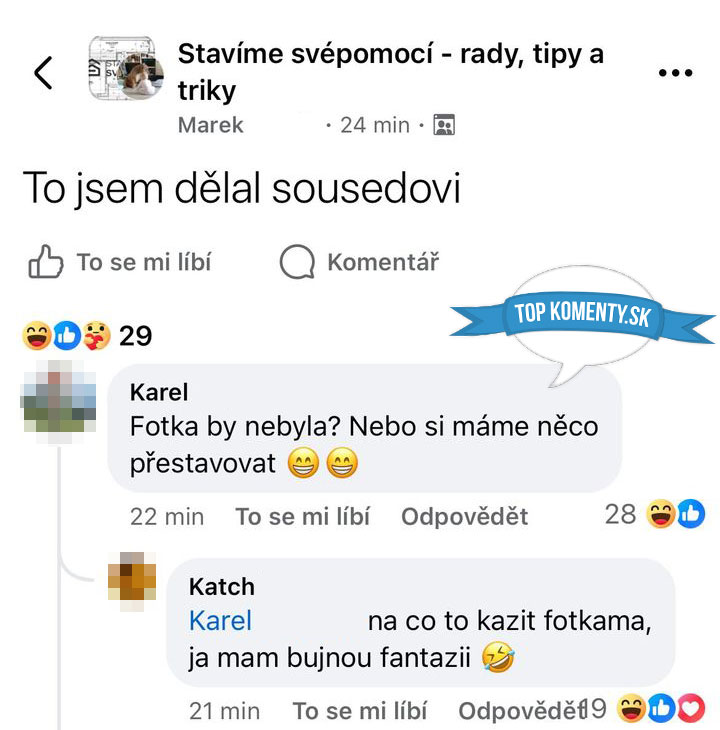Like Katch's reply

[x=359, y=711]
